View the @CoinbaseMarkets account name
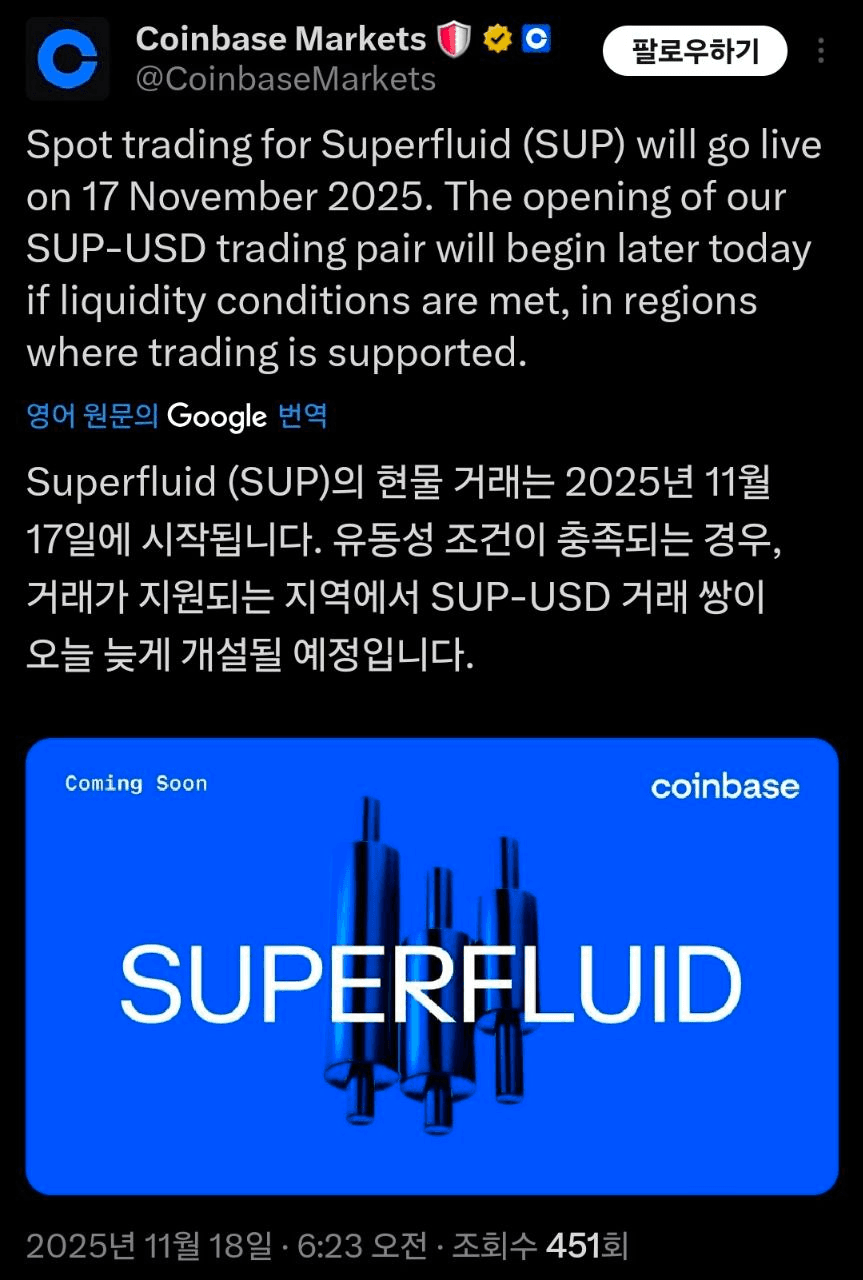Screen dimensions: 863x1280 click(285, 79)
